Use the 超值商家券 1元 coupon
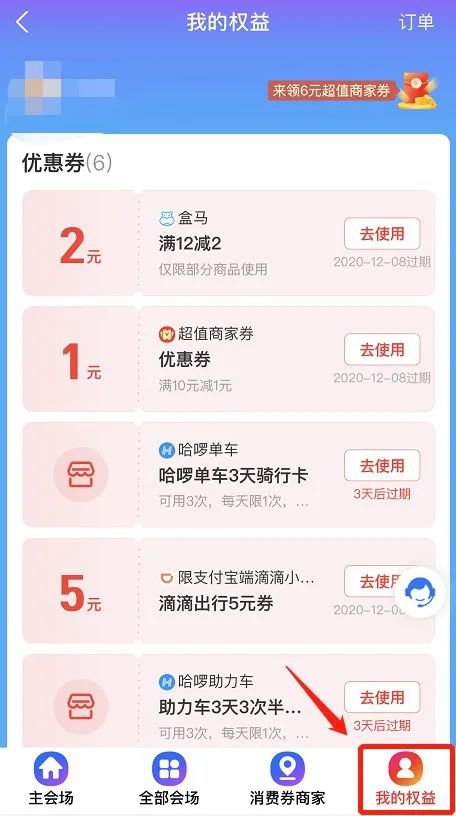 point(382,350)
